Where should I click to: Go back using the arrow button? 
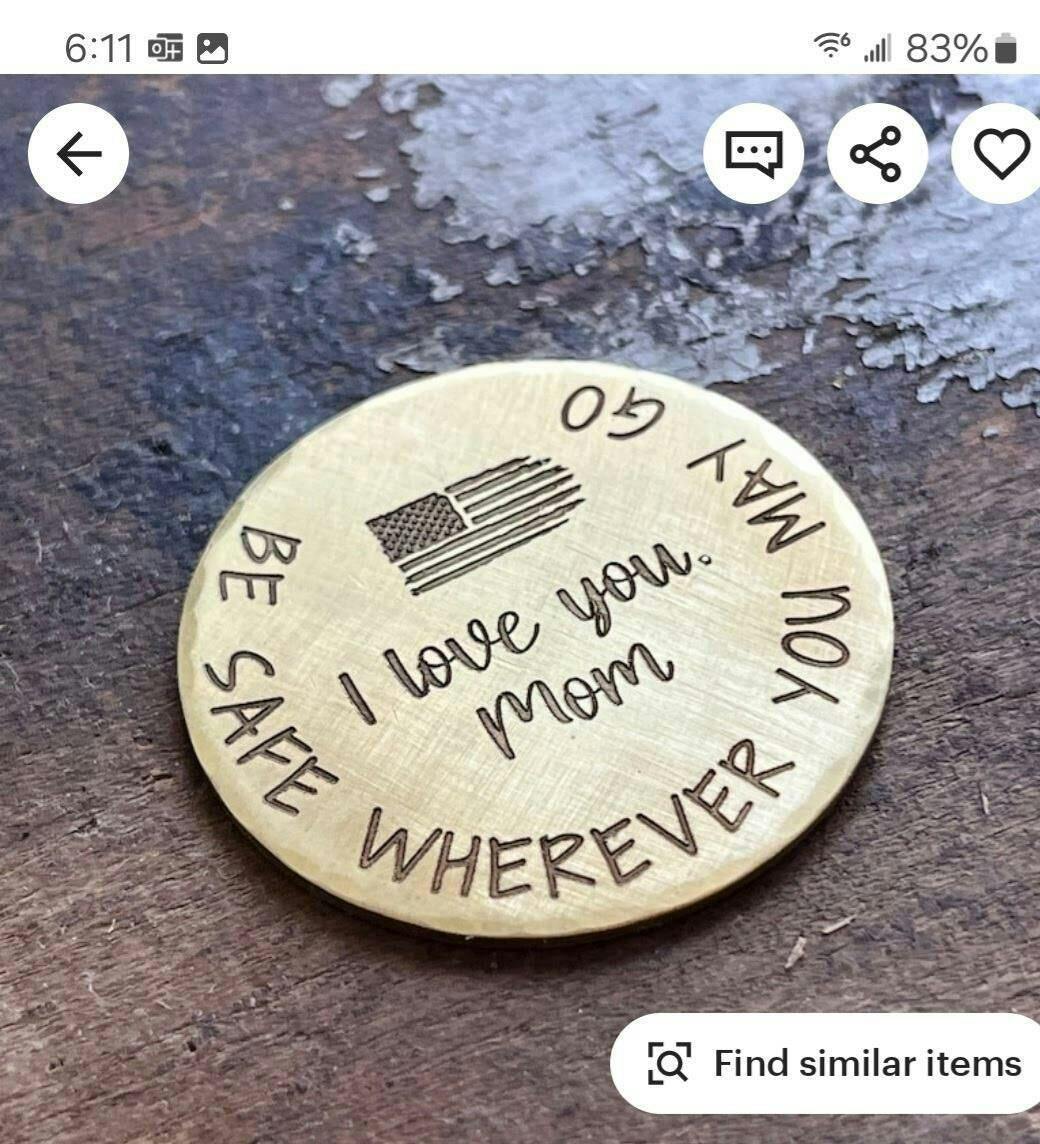click(x=78, y=153)
